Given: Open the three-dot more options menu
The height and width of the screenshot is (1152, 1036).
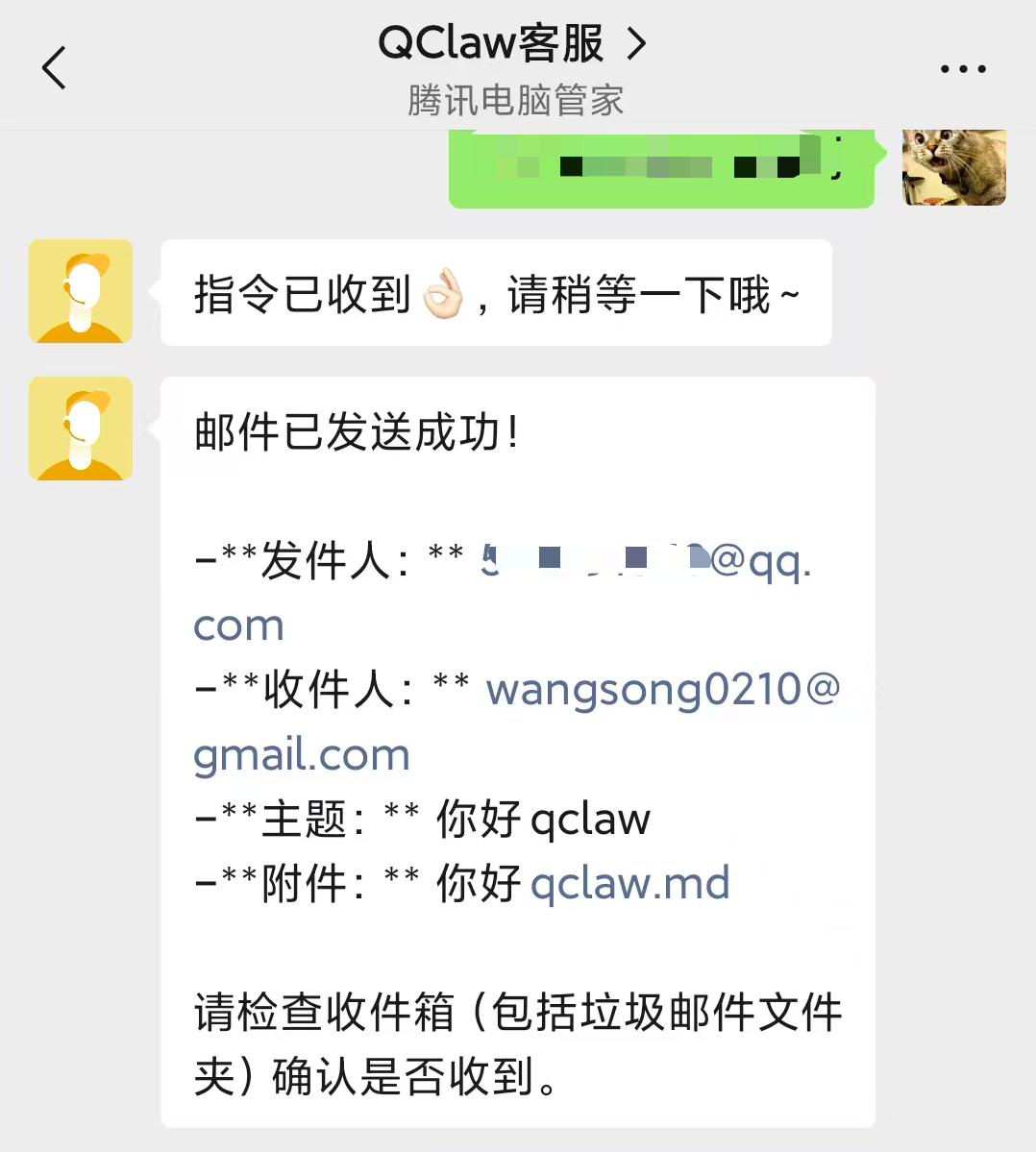Looking at the screenshot, I should click(x=962, y=69).
